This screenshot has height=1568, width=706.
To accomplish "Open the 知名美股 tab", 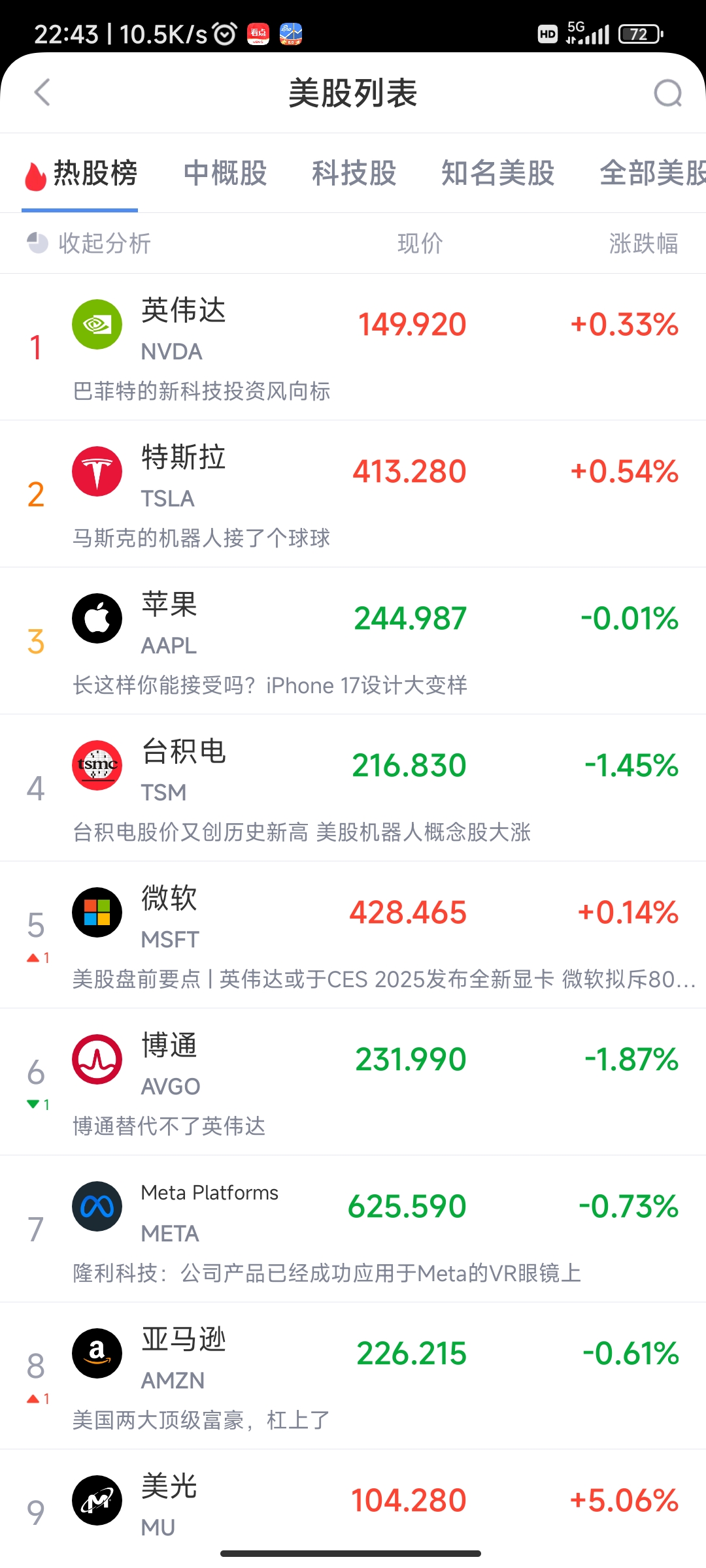I will click(x=498, y=174).
